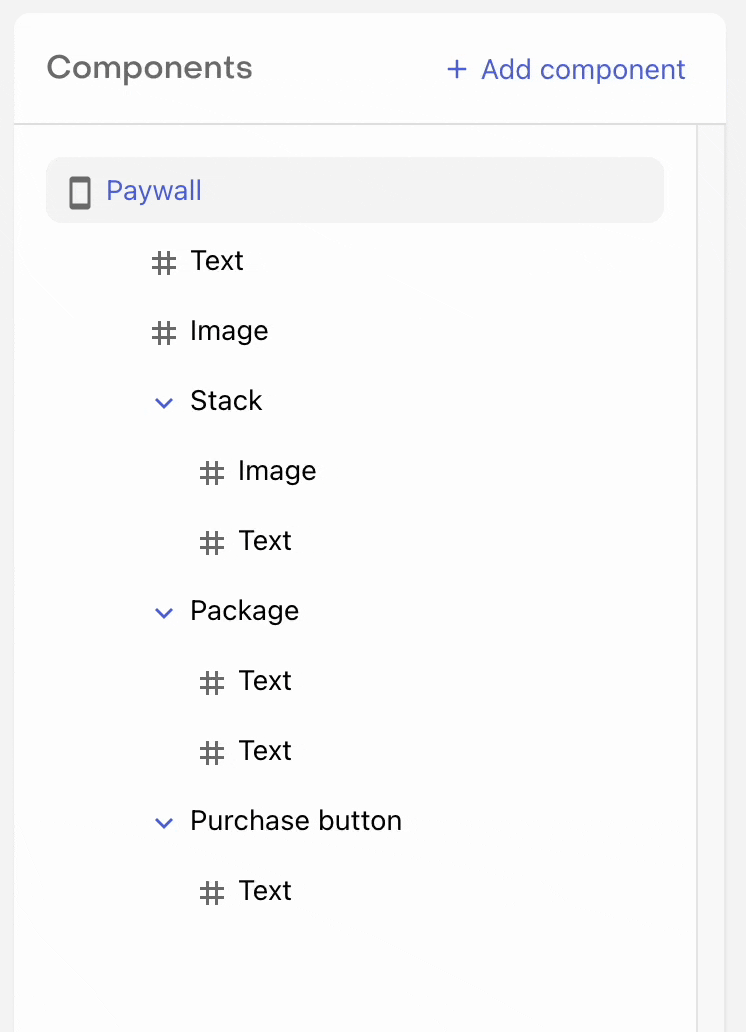Select the Paywall root component
This screenshot has height=1032, width=746.
coord(153,190)
